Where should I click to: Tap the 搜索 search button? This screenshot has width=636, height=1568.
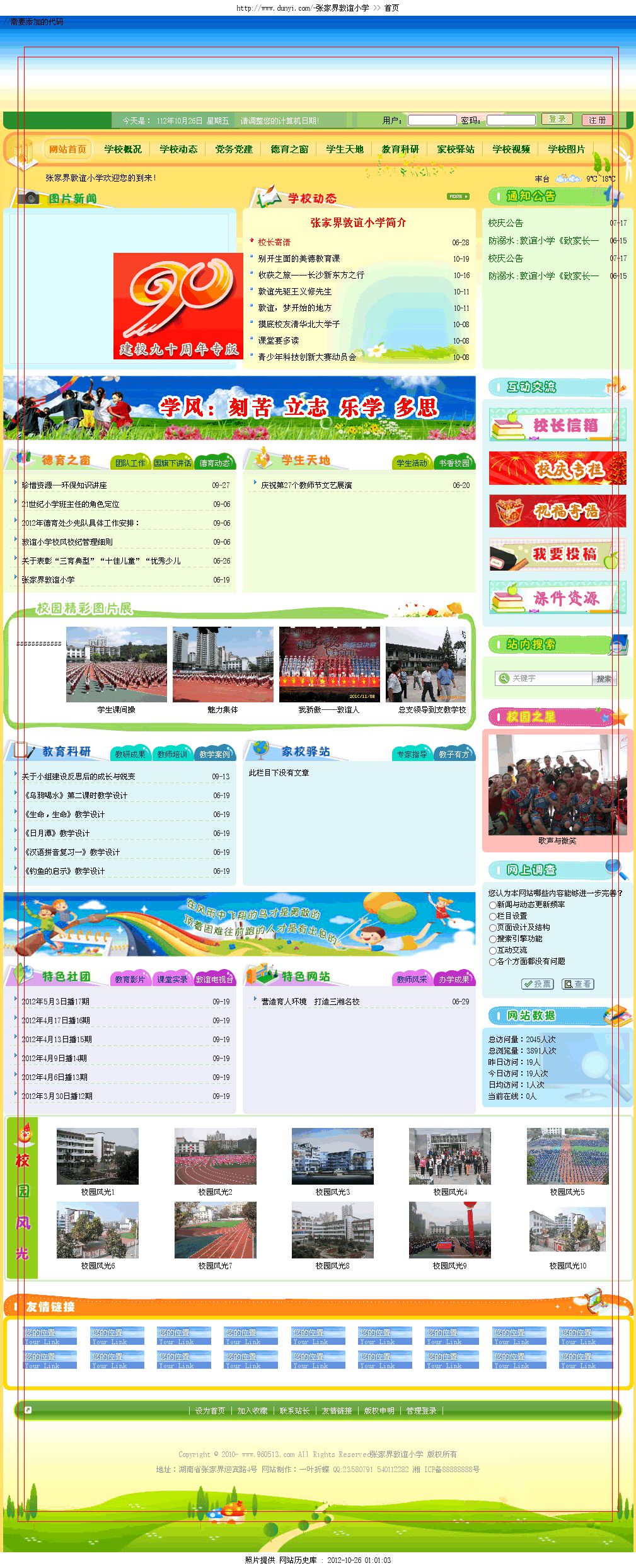(x=603, y=678)
